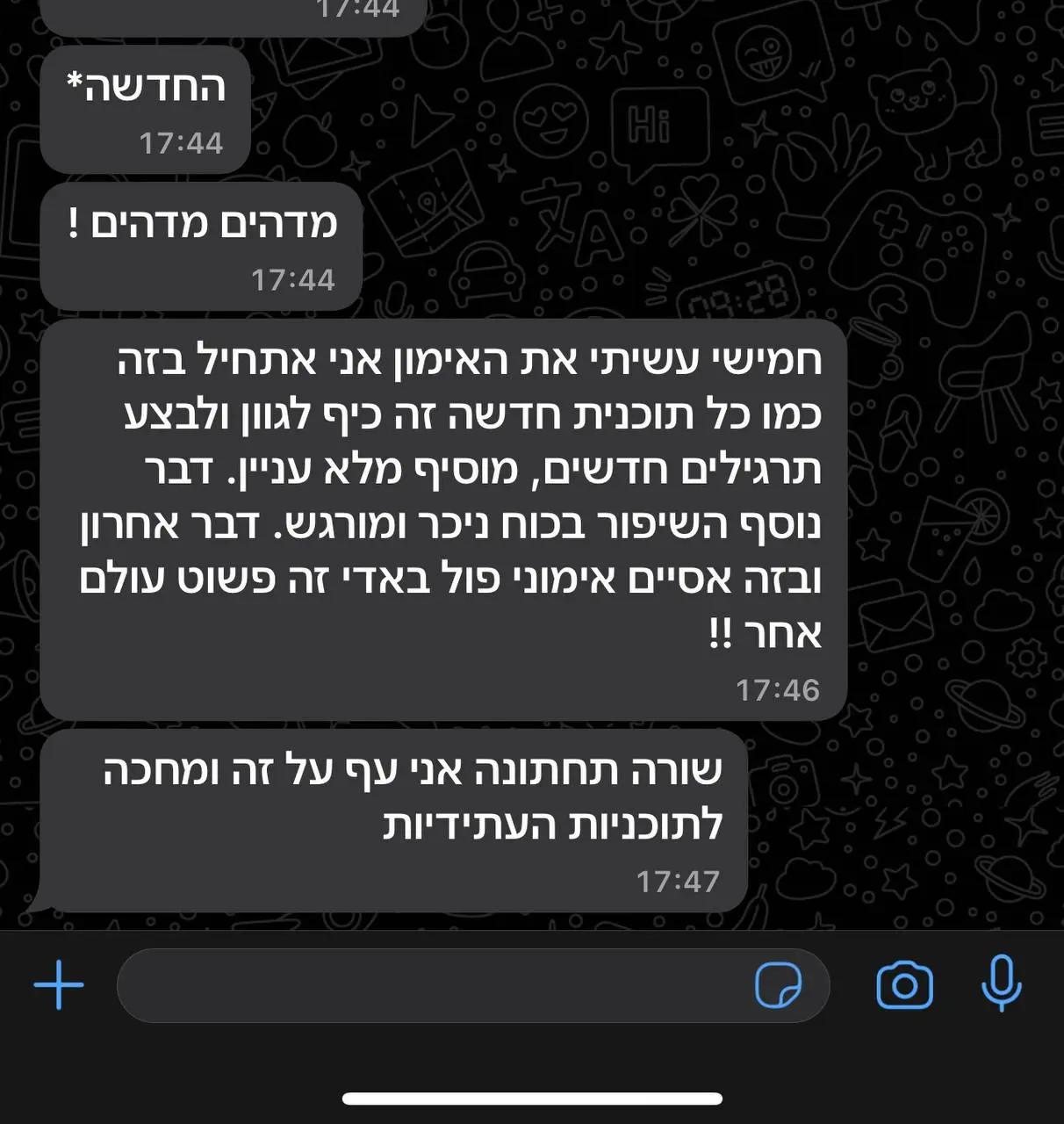Viewport: 1064px width, 1124px height.
Task: Open the attachment plus menu
Action: pyautogui.click(x=59, y=984)
